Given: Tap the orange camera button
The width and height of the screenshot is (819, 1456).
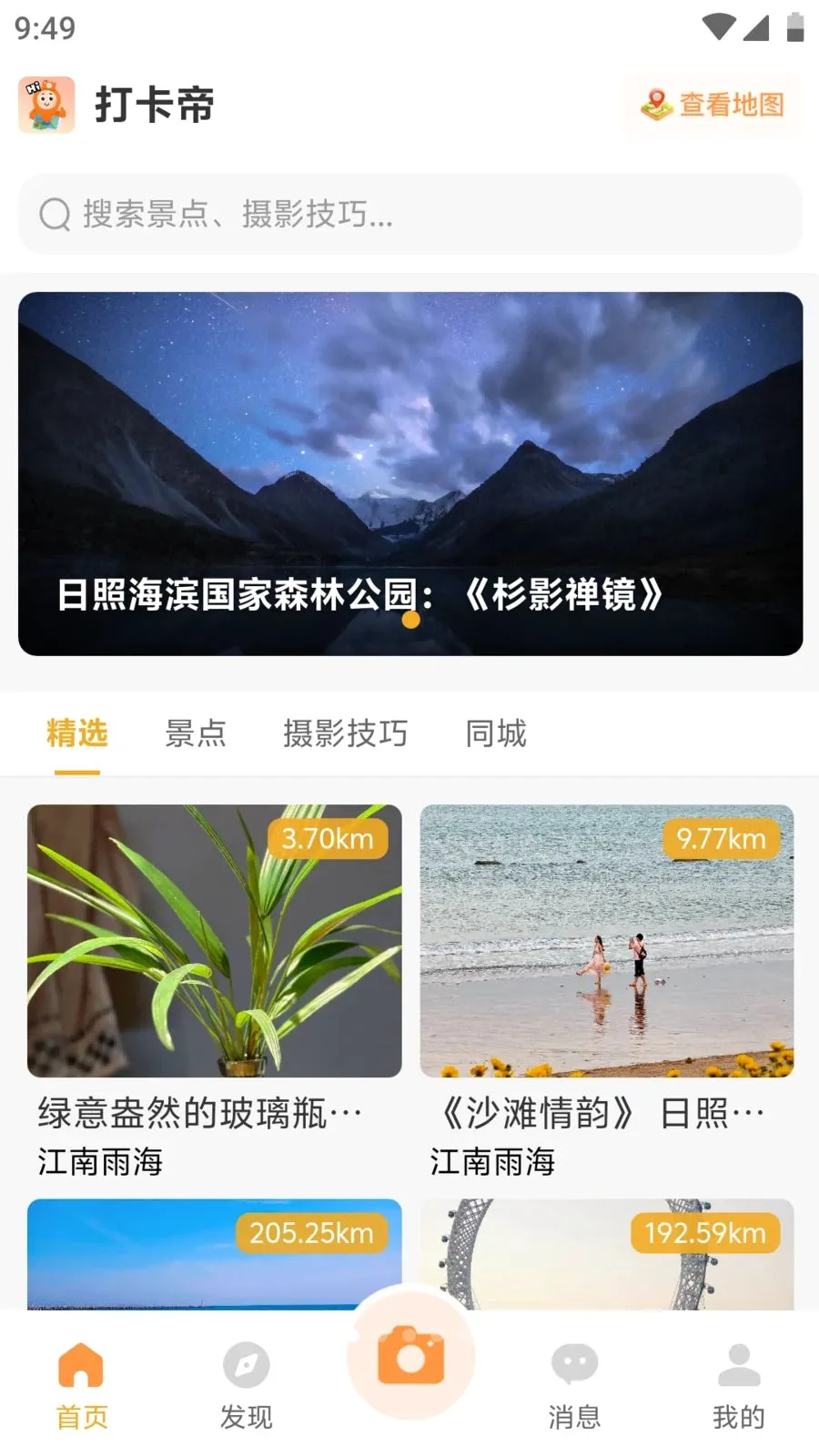Looking at the screenshot, I should click(411, 1356).
